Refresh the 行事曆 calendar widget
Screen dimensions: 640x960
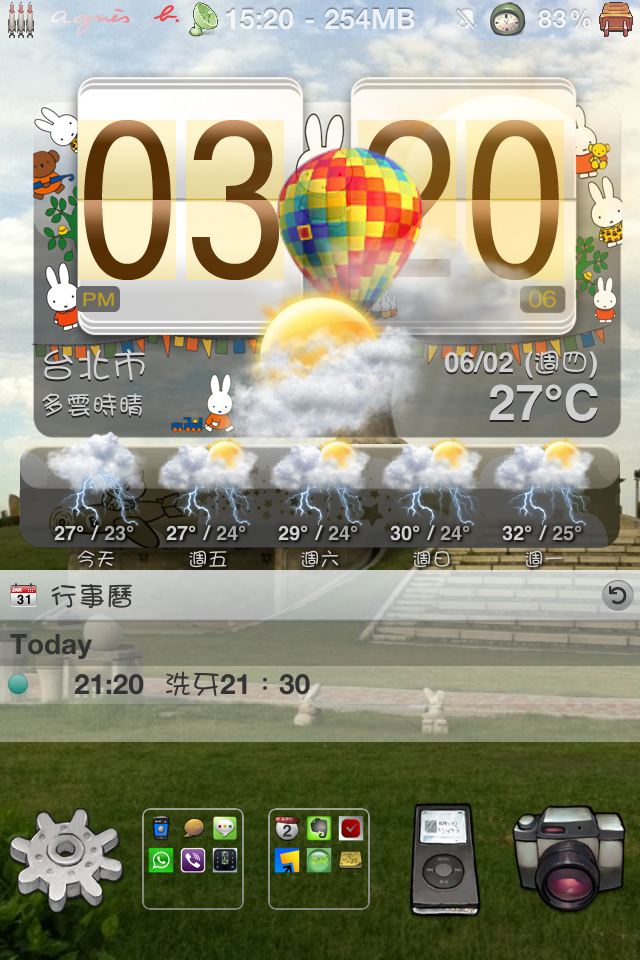[617, 597]
